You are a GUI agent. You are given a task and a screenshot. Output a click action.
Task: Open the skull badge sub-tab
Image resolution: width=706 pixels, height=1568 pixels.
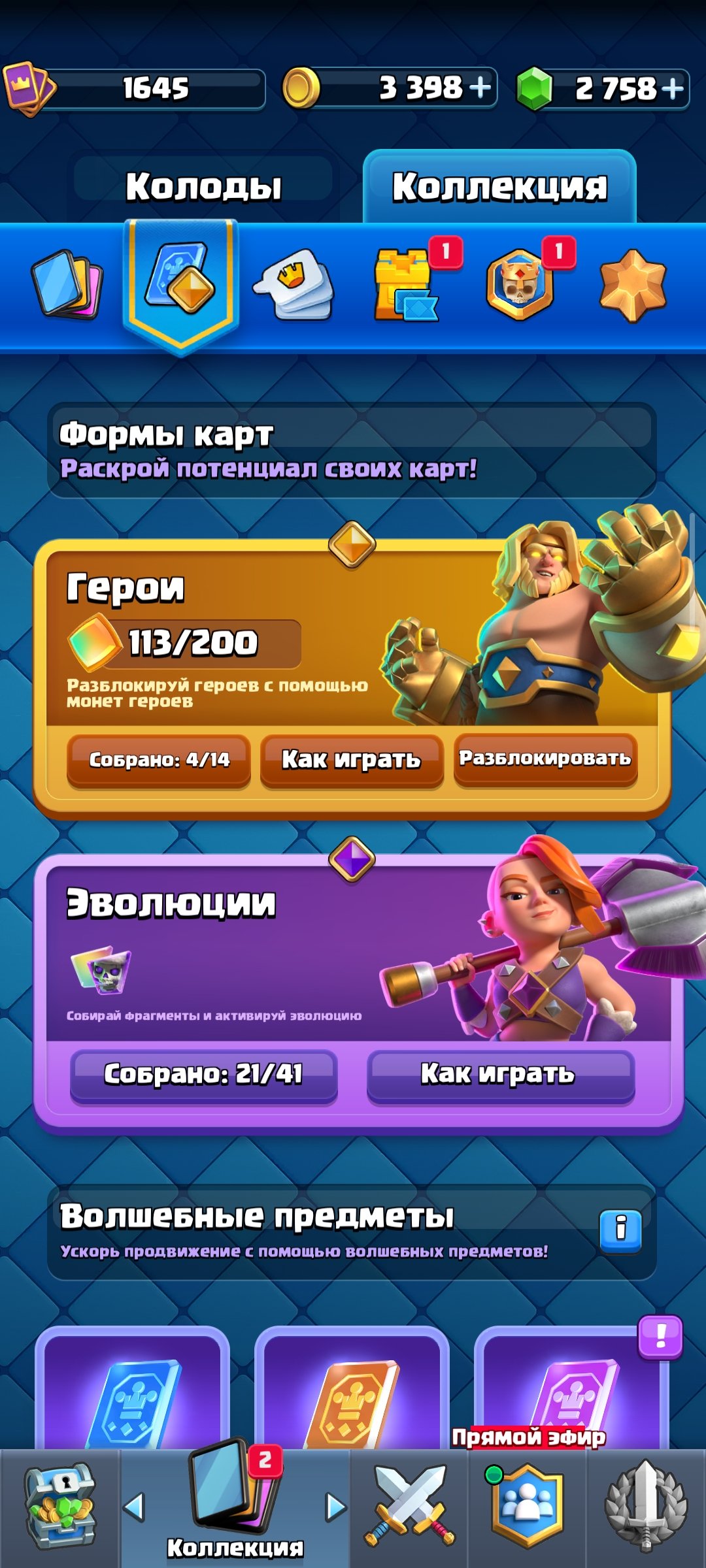coord(520,285)
